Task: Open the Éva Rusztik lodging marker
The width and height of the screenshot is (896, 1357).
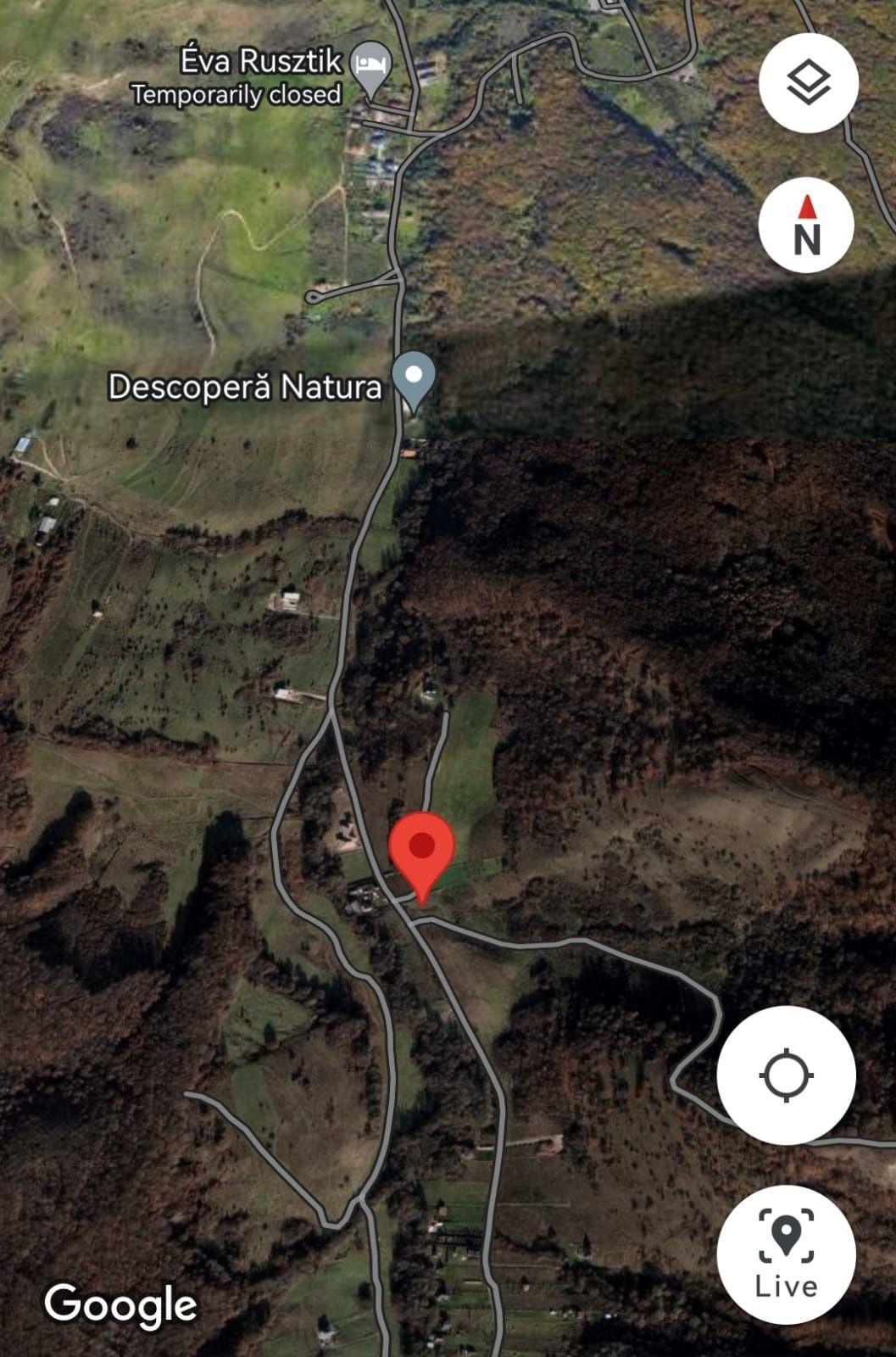Action: (371, 65)
